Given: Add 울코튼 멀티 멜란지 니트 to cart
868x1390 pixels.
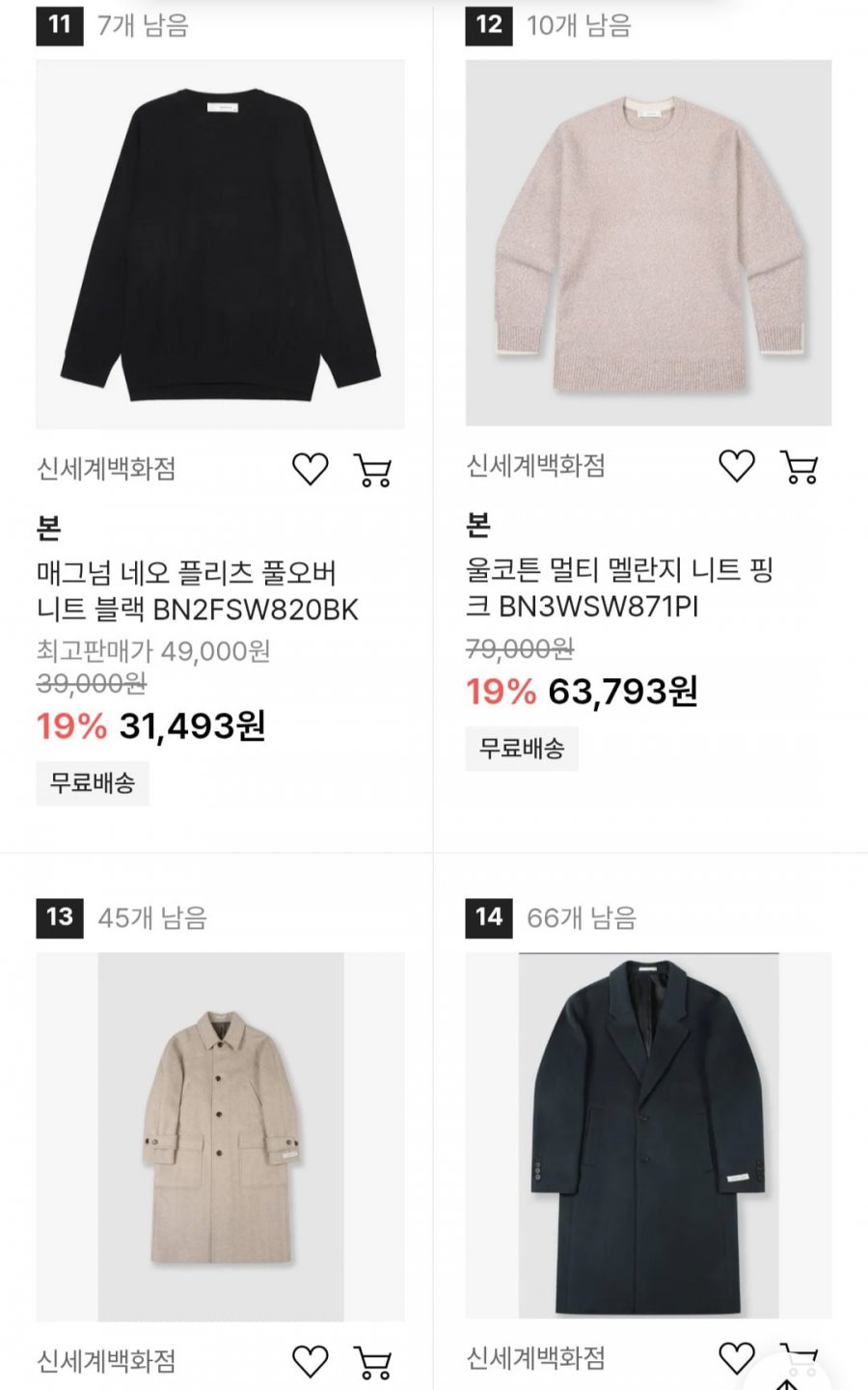Looking at the screenshot, I should (x=800, y=467).
